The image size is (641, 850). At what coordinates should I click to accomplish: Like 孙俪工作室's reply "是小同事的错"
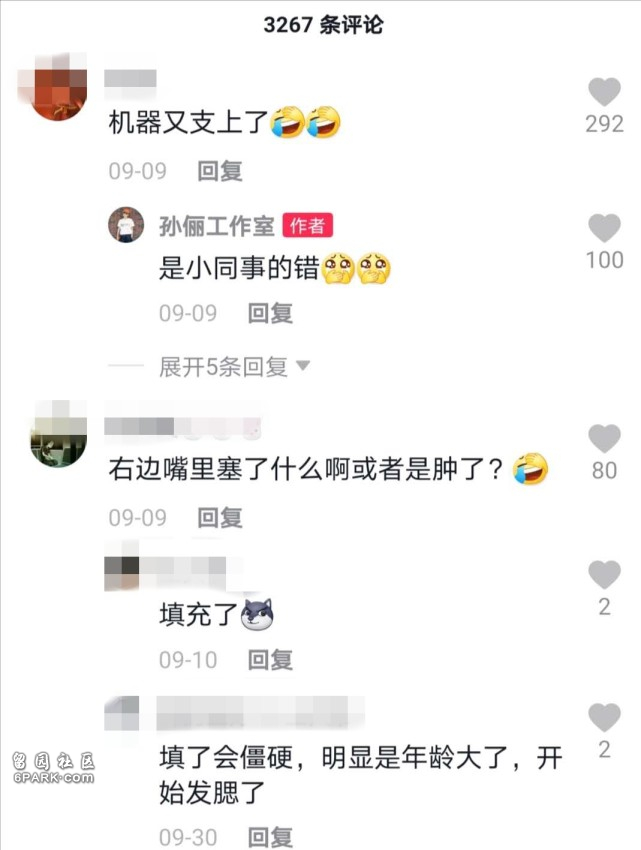coord(604,229)
